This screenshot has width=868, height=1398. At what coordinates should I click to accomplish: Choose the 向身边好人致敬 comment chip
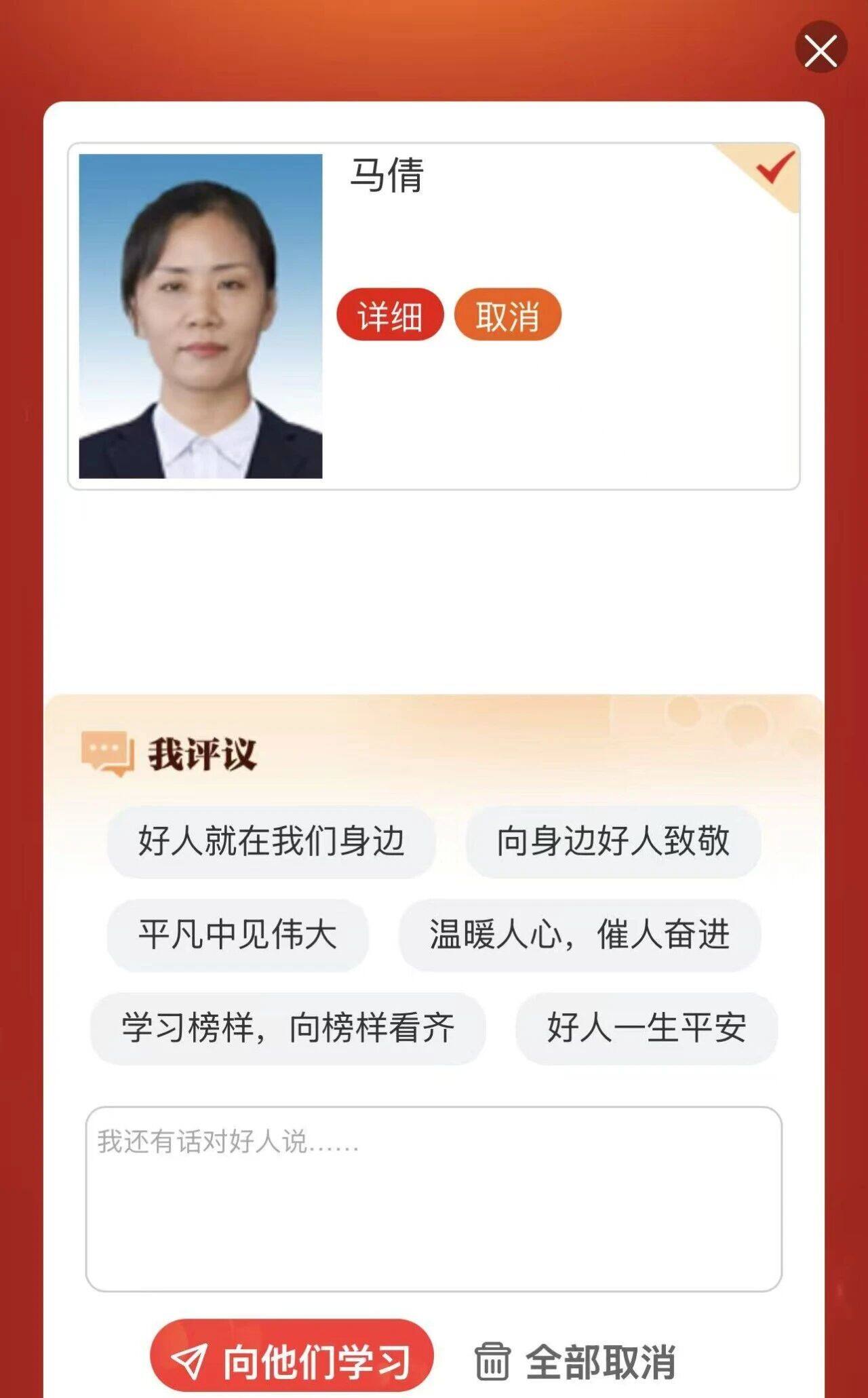click(x=613, y=842)
